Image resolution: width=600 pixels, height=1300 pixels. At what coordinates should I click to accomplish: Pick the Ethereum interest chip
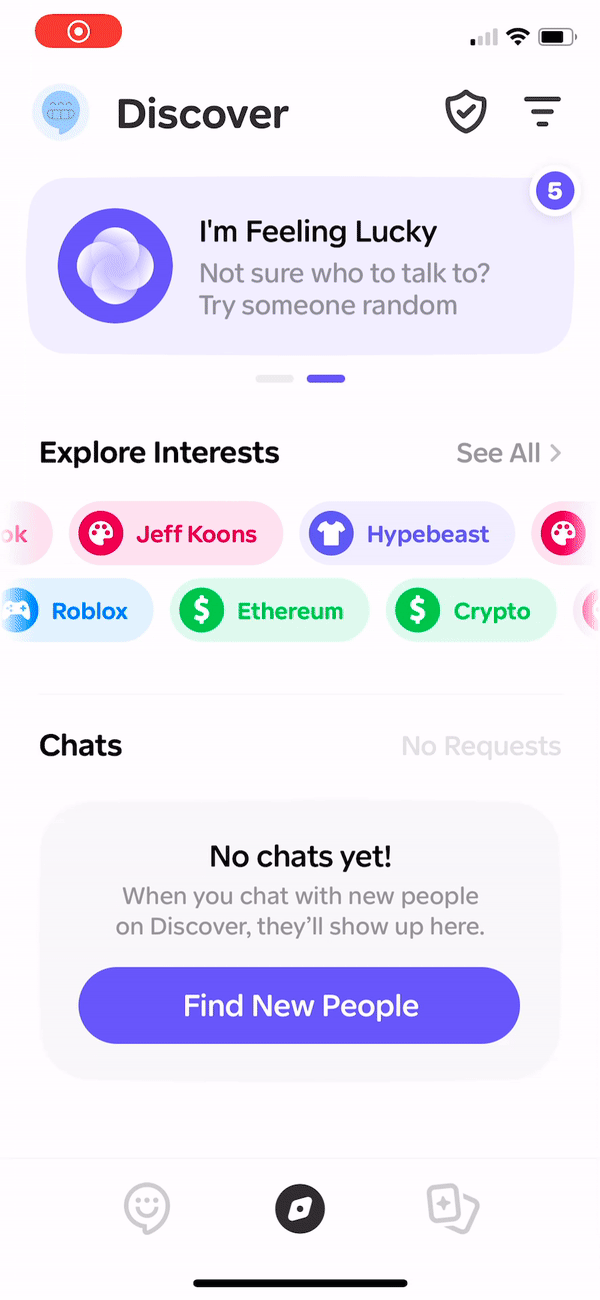[270, 611]
